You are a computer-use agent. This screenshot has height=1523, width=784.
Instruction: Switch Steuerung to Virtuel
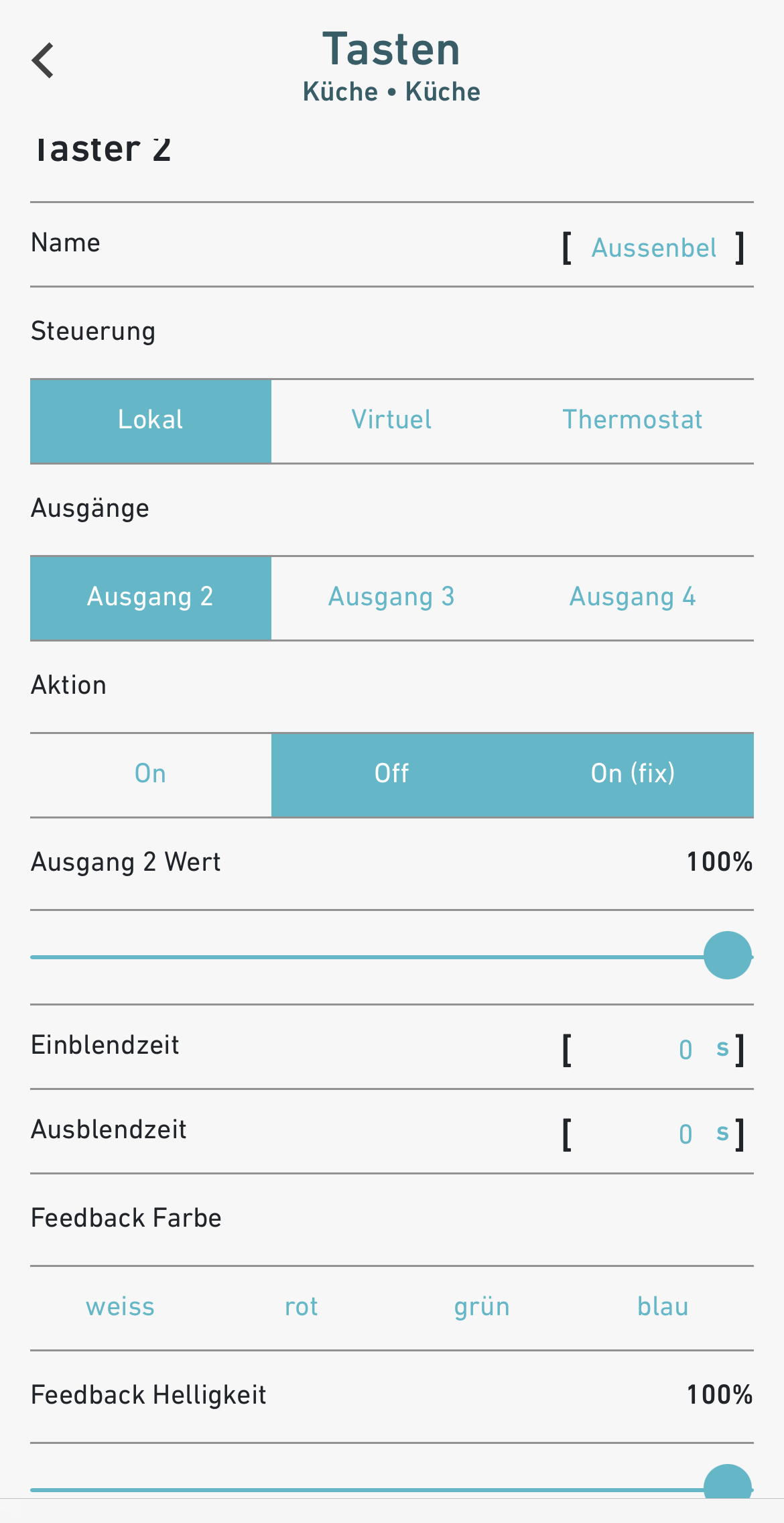(x=391, y=420)
